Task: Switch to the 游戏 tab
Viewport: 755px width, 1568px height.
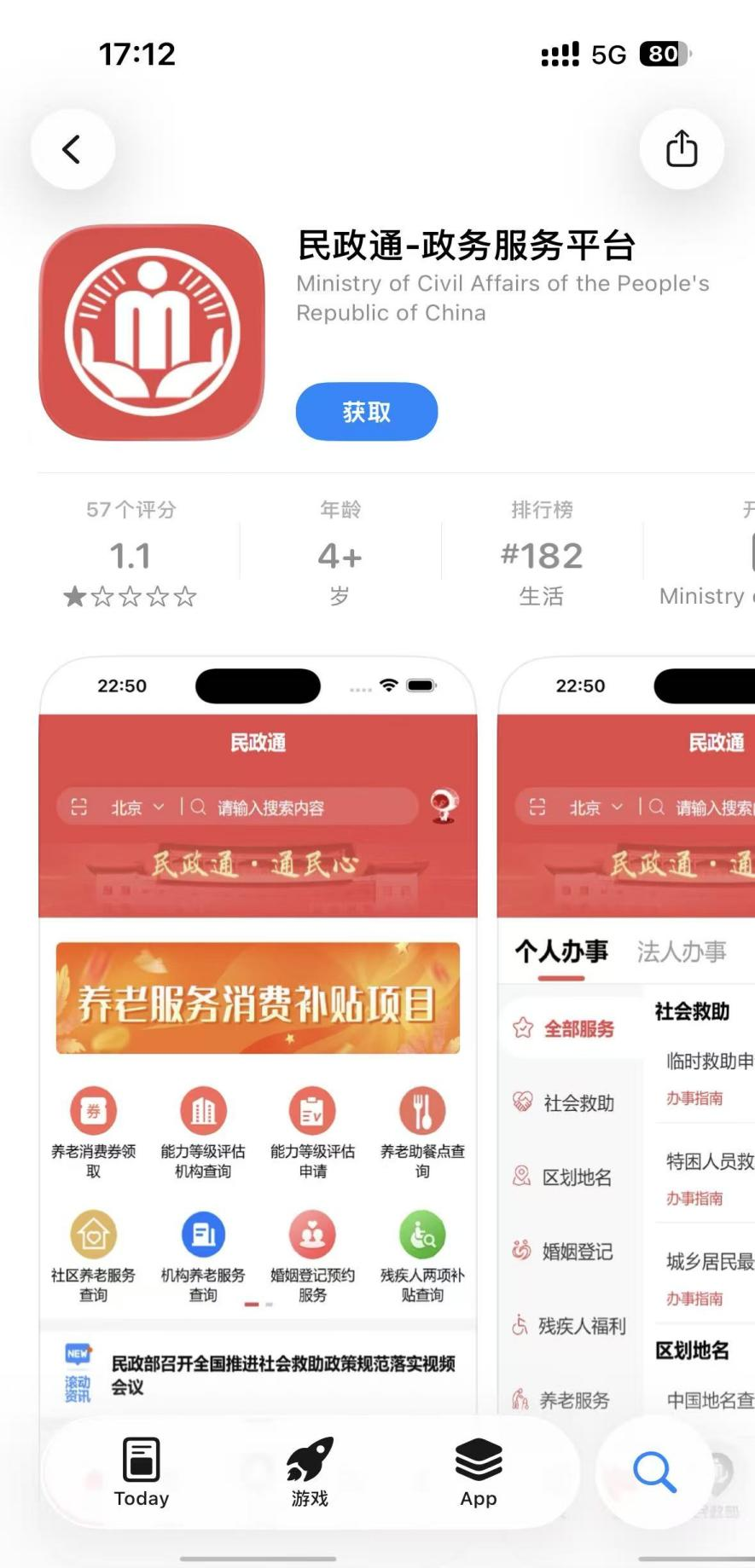Action: 310,1472
